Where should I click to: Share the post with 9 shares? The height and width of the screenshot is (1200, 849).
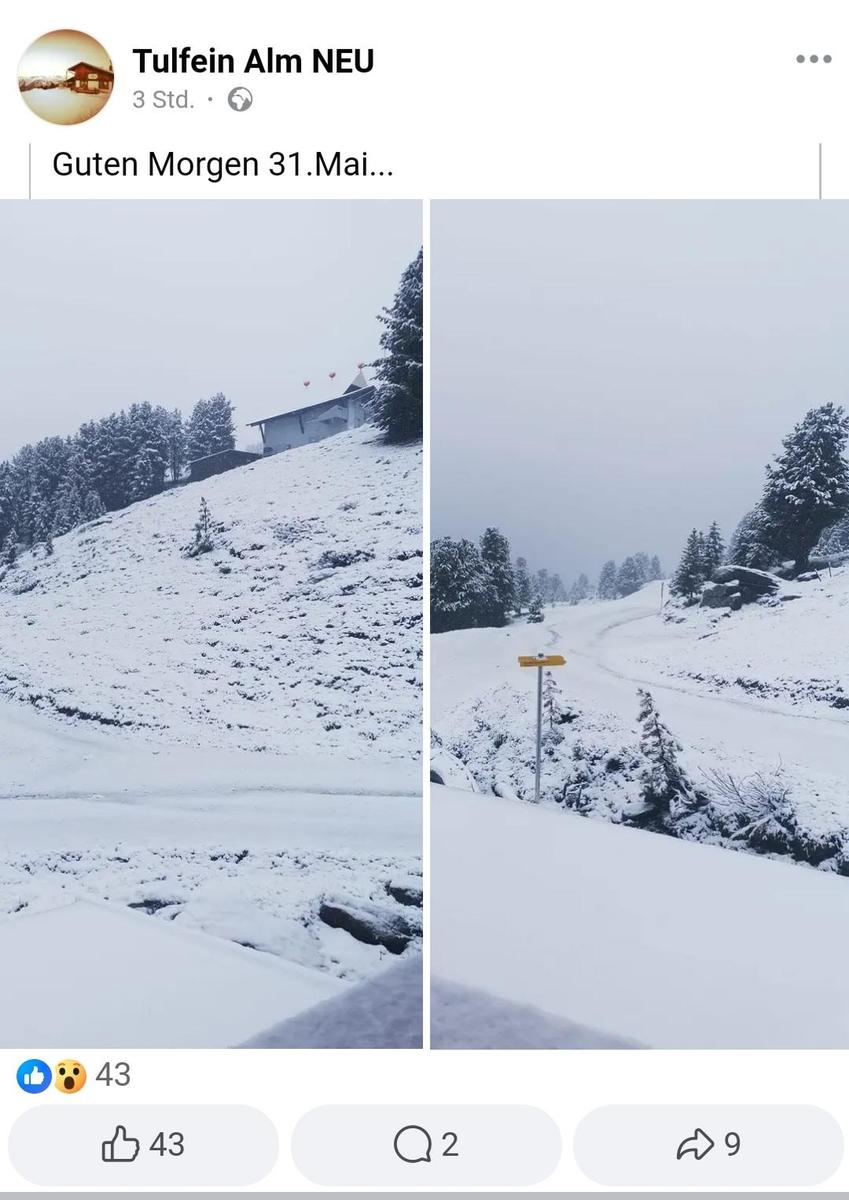tap(708, 1145)
